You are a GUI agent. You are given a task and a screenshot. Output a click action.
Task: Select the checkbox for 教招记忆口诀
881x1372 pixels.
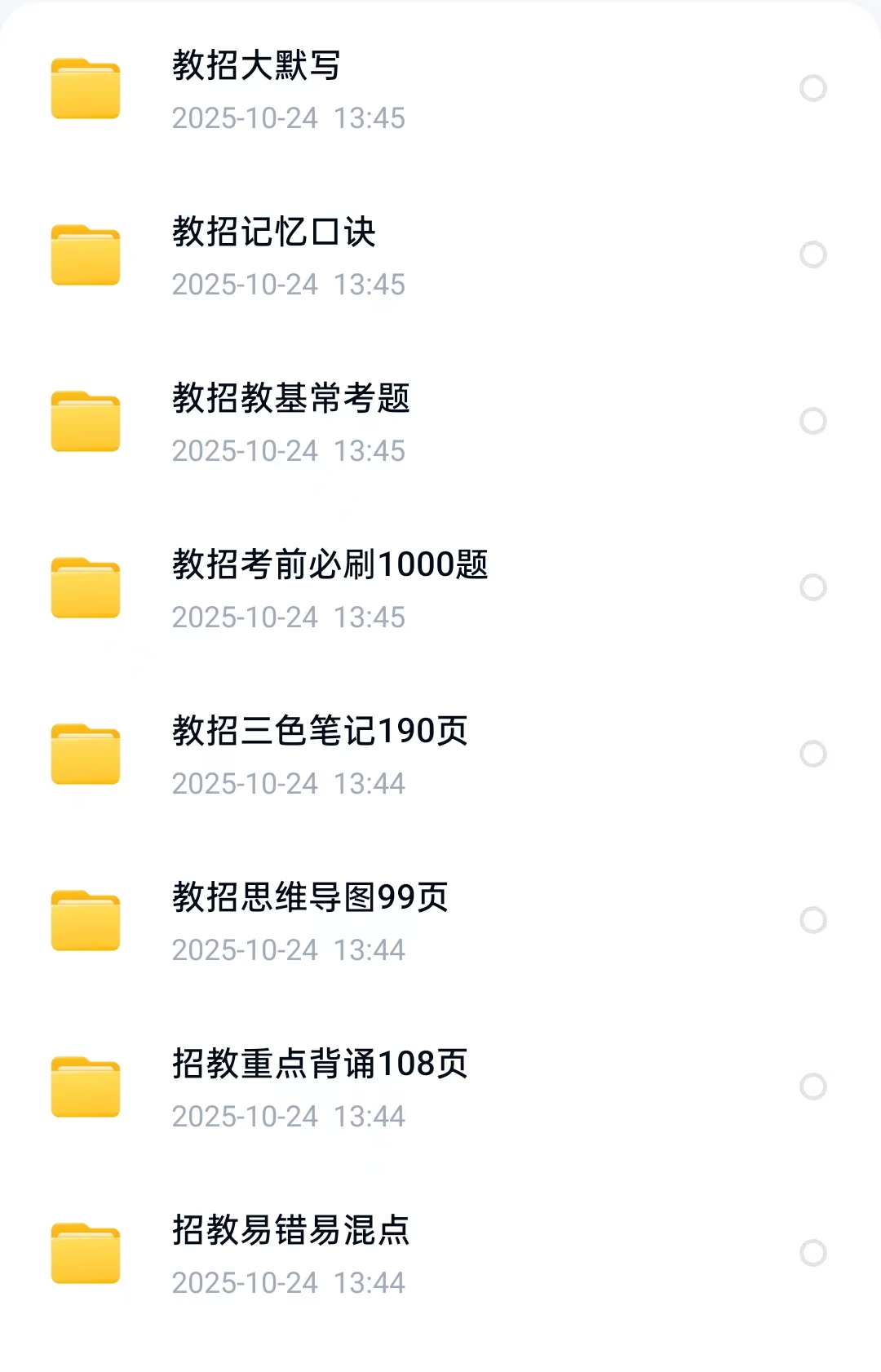coord(812,254)
